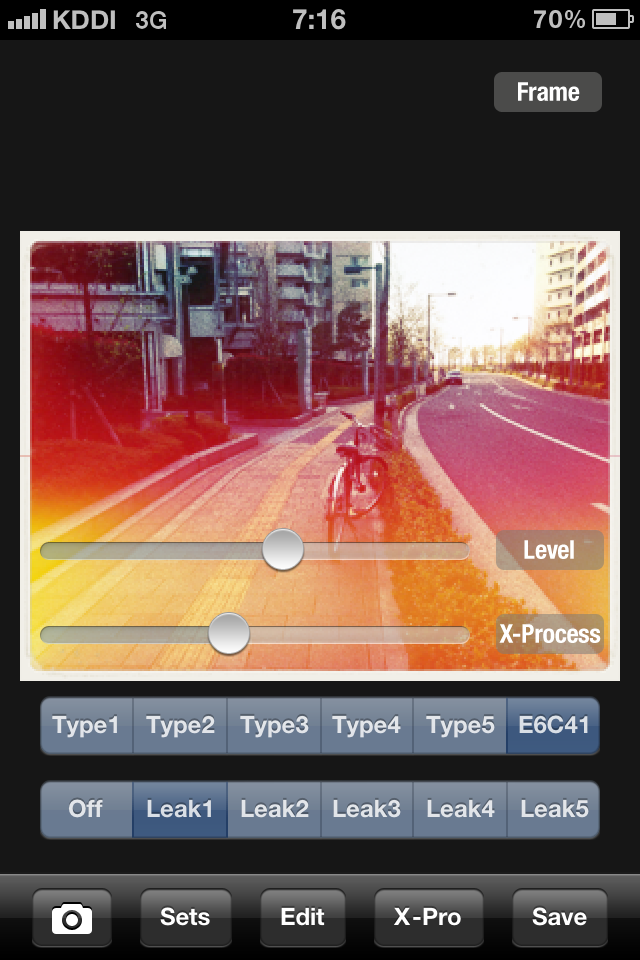
Task: Choose the Type3 option
Action: [274, 726]
